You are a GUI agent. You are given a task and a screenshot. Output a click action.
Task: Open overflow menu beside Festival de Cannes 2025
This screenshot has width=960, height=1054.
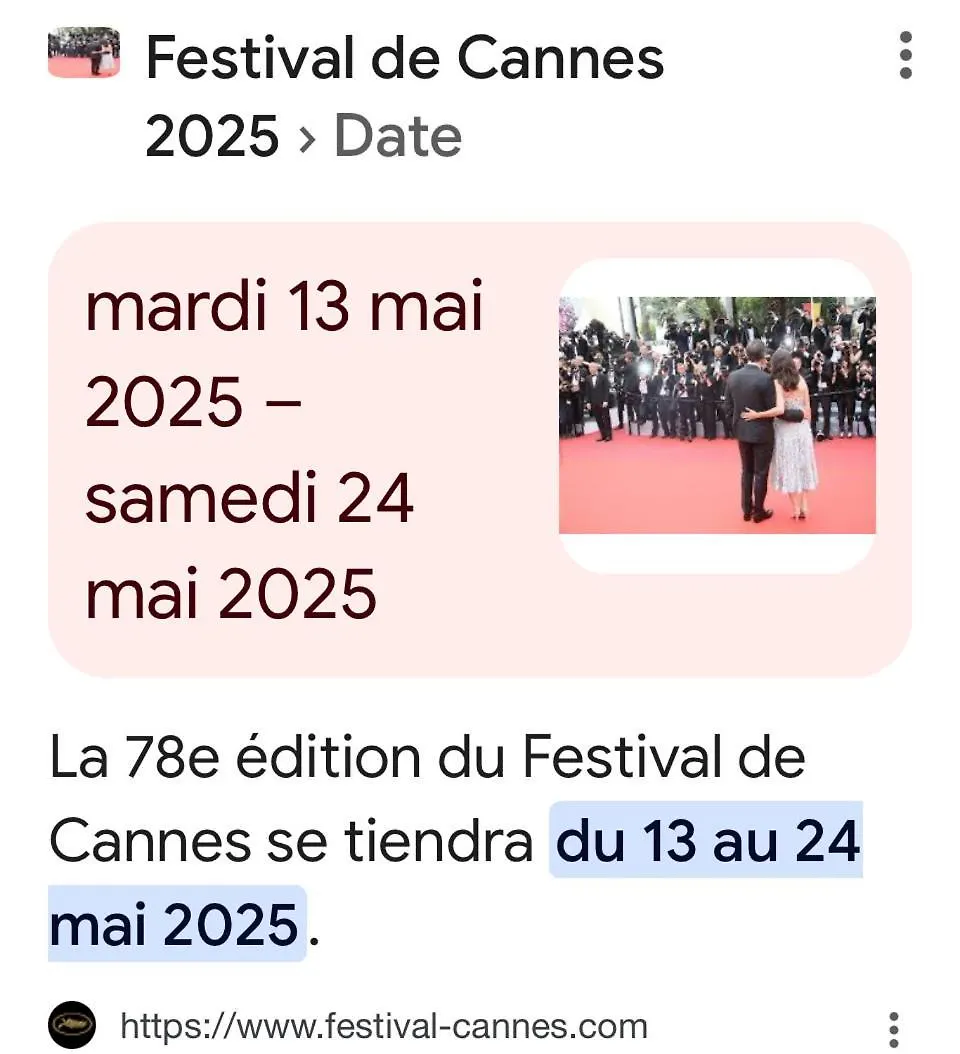[x=905, y=55]
